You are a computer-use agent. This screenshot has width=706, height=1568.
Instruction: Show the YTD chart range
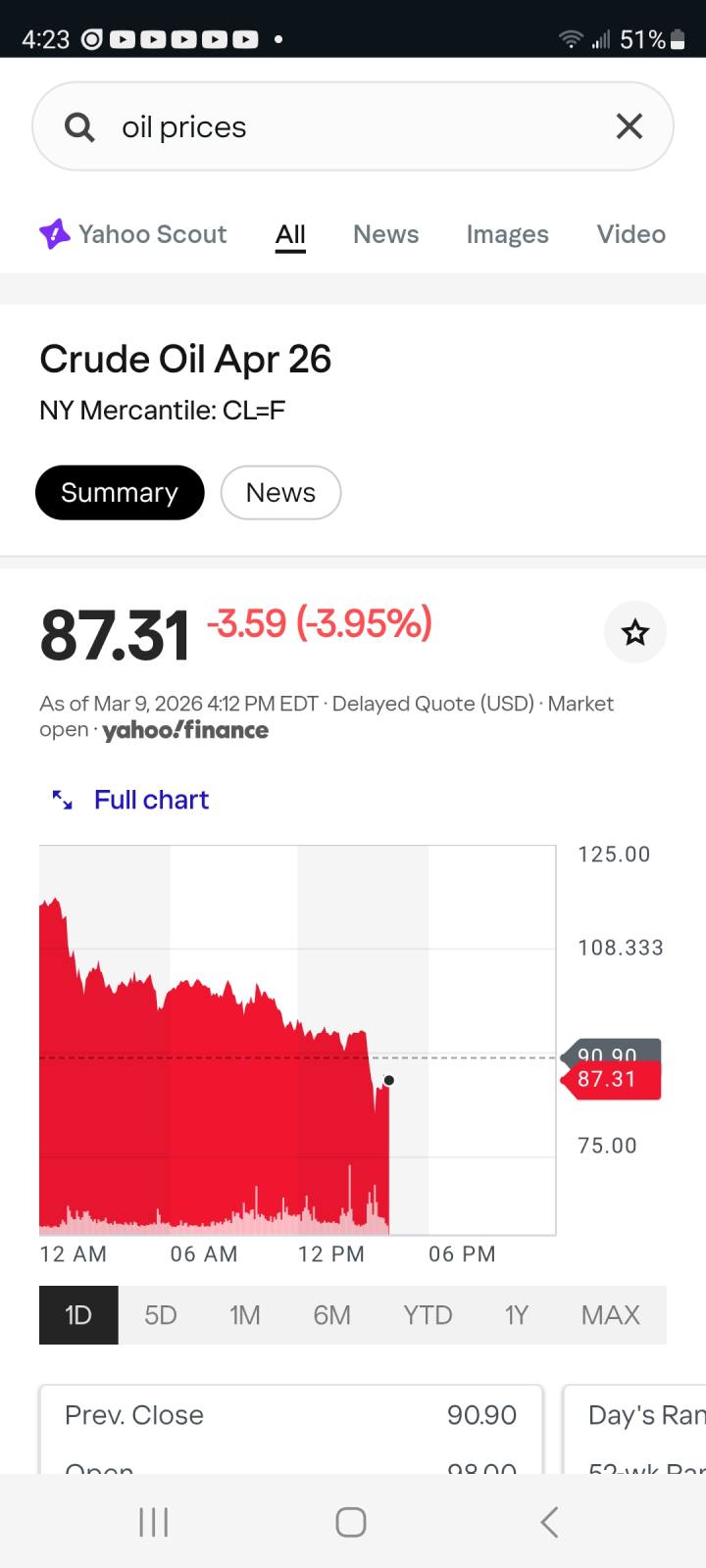pyautogui.click(x=428, y=1315)
